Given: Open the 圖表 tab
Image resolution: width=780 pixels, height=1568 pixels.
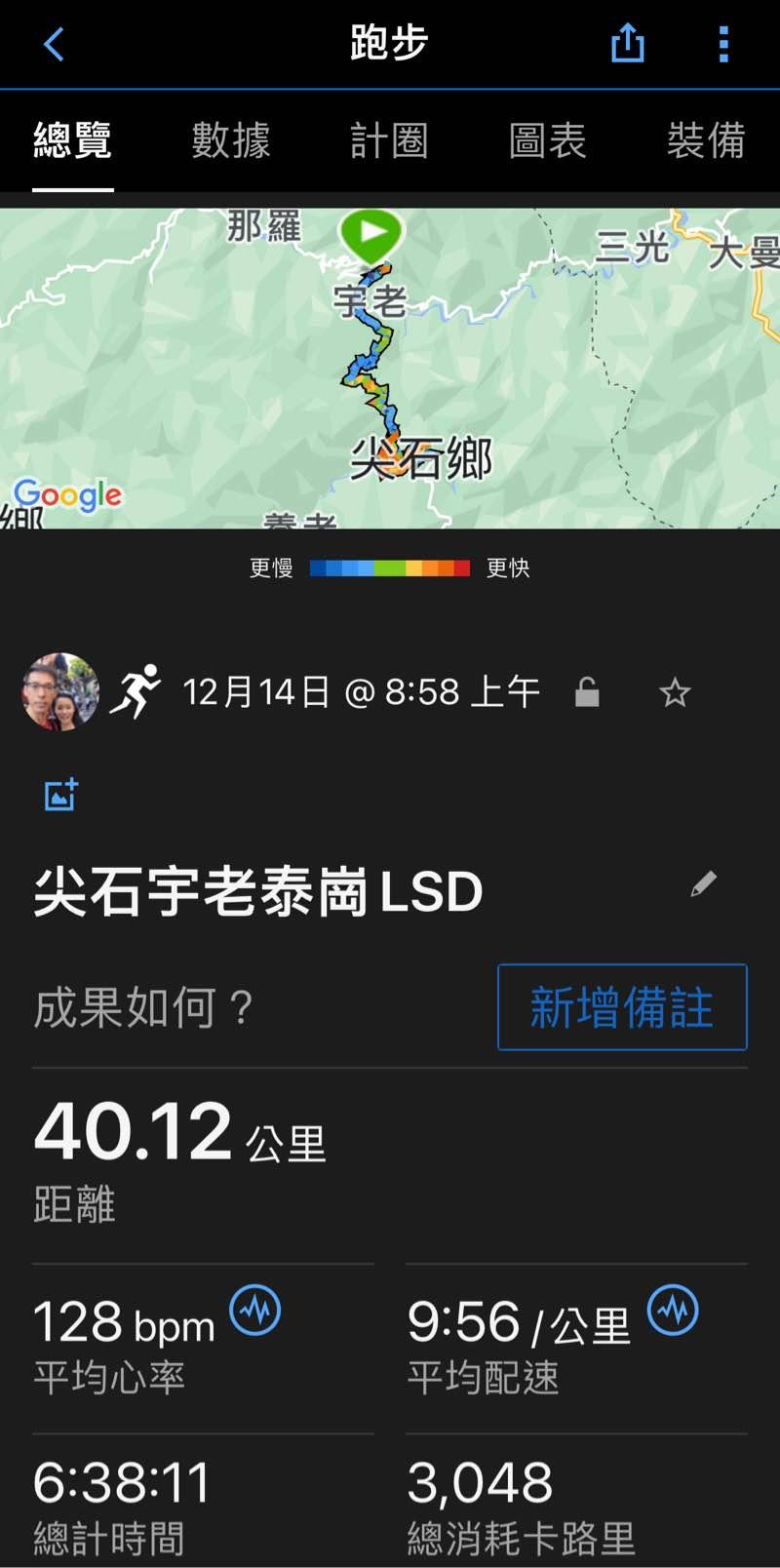Looking at the screenshot, I should pos(547,140).
